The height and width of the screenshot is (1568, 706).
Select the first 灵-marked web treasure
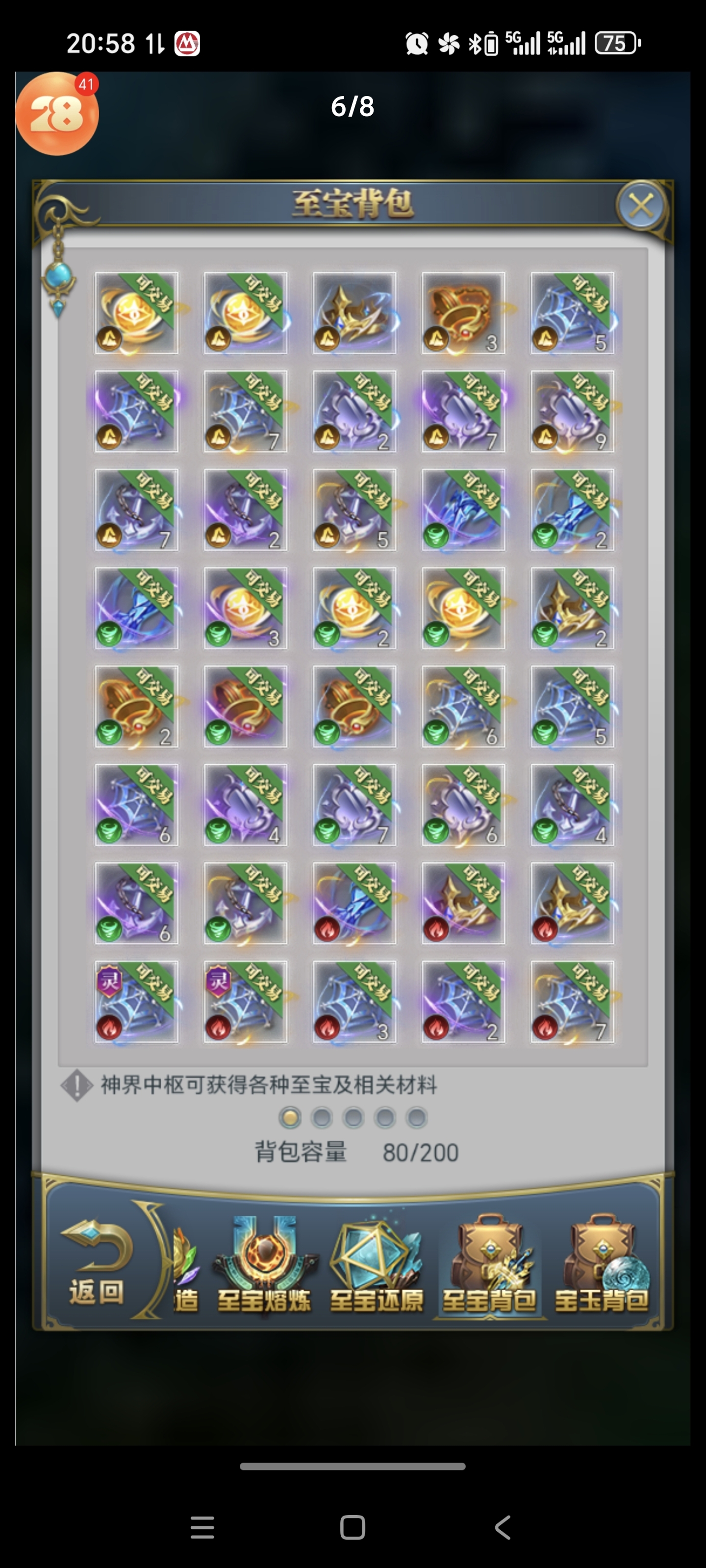(136, 1002)
